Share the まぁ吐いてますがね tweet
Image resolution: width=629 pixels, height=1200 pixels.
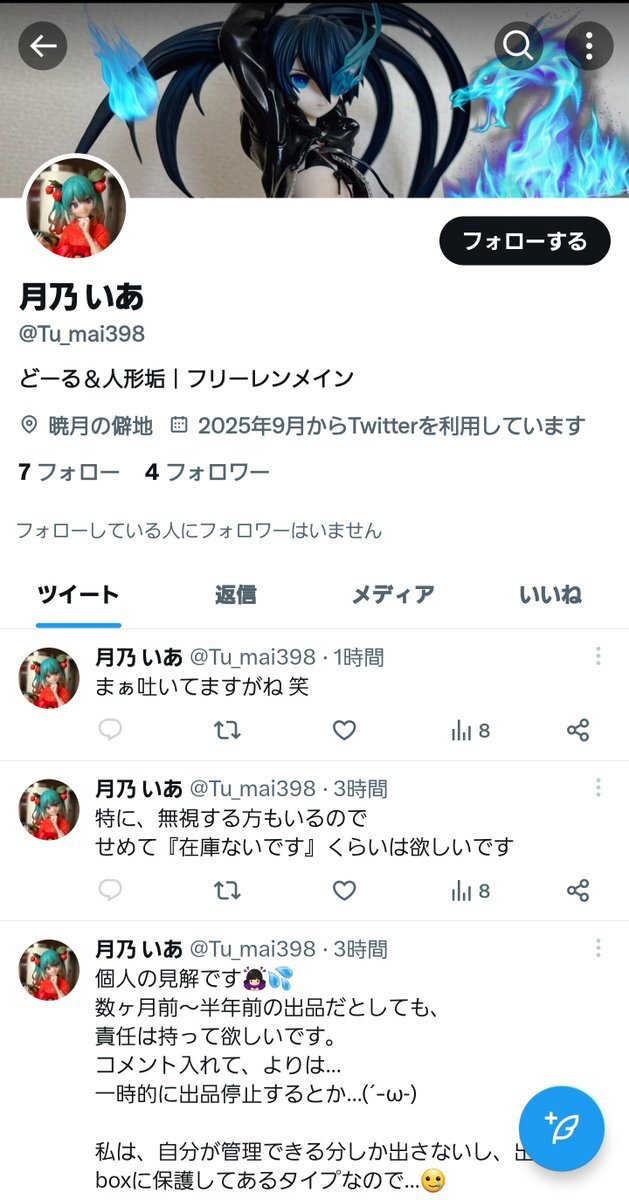click(x=578, y=730)
